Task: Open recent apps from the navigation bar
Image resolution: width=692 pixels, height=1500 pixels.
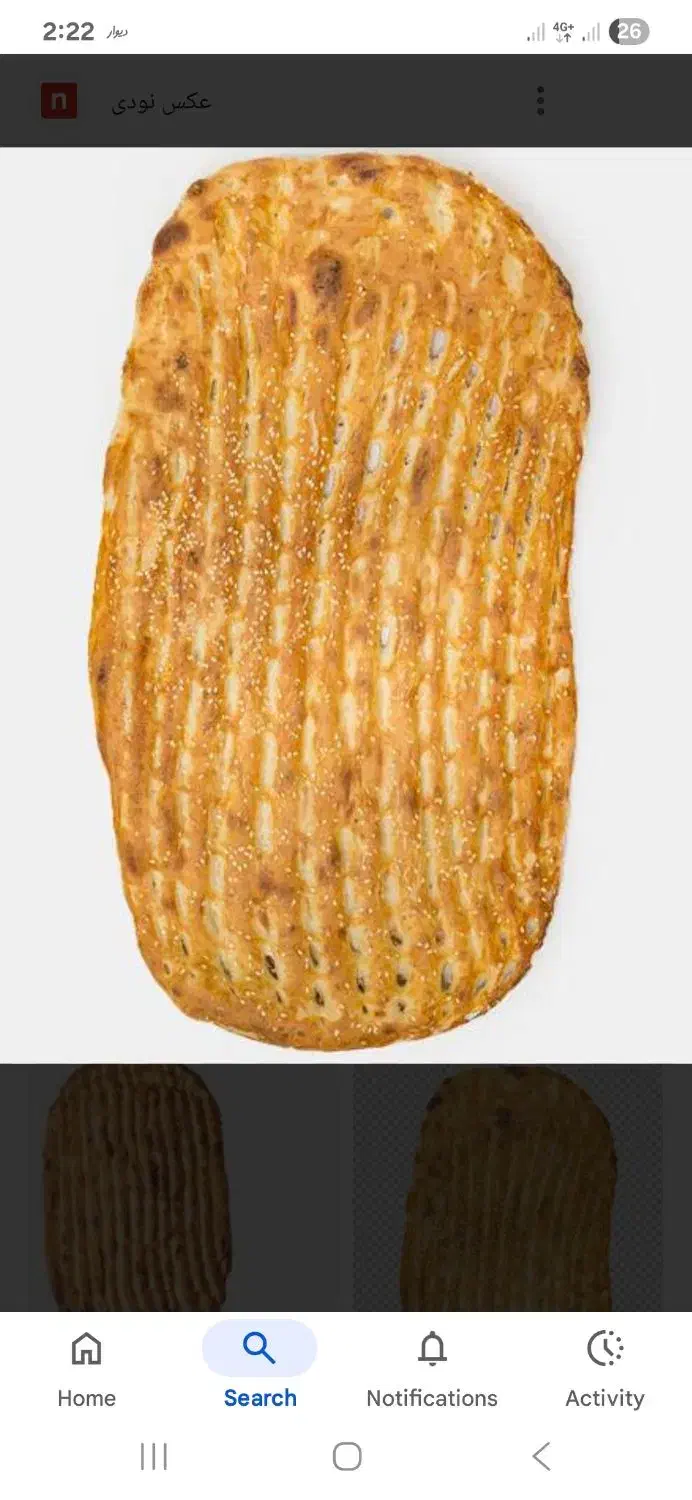Action: pyautogui.click(x=154, y=1456)
